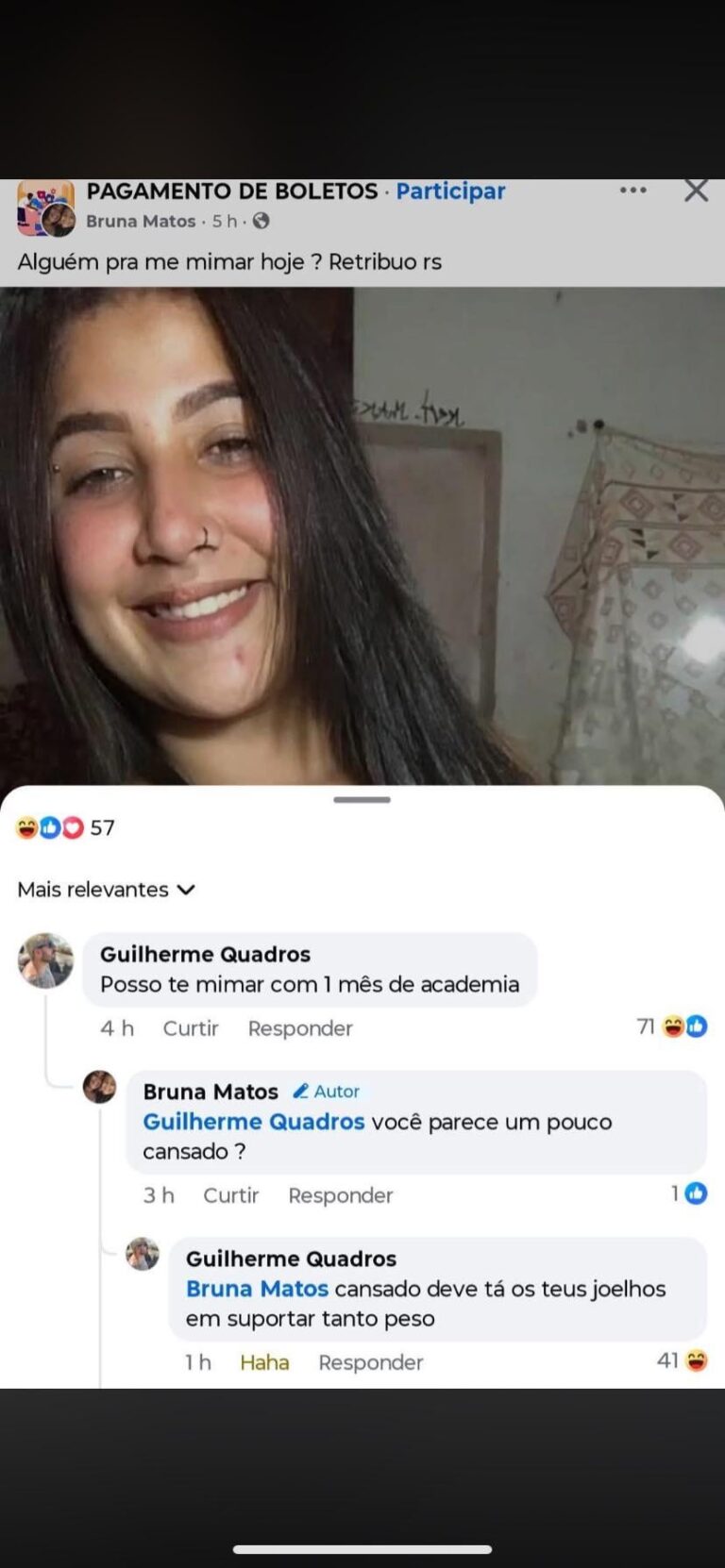Reply to the comment about joelhos
This screenshot has width=725, height=1568.
pos(370,1362)
